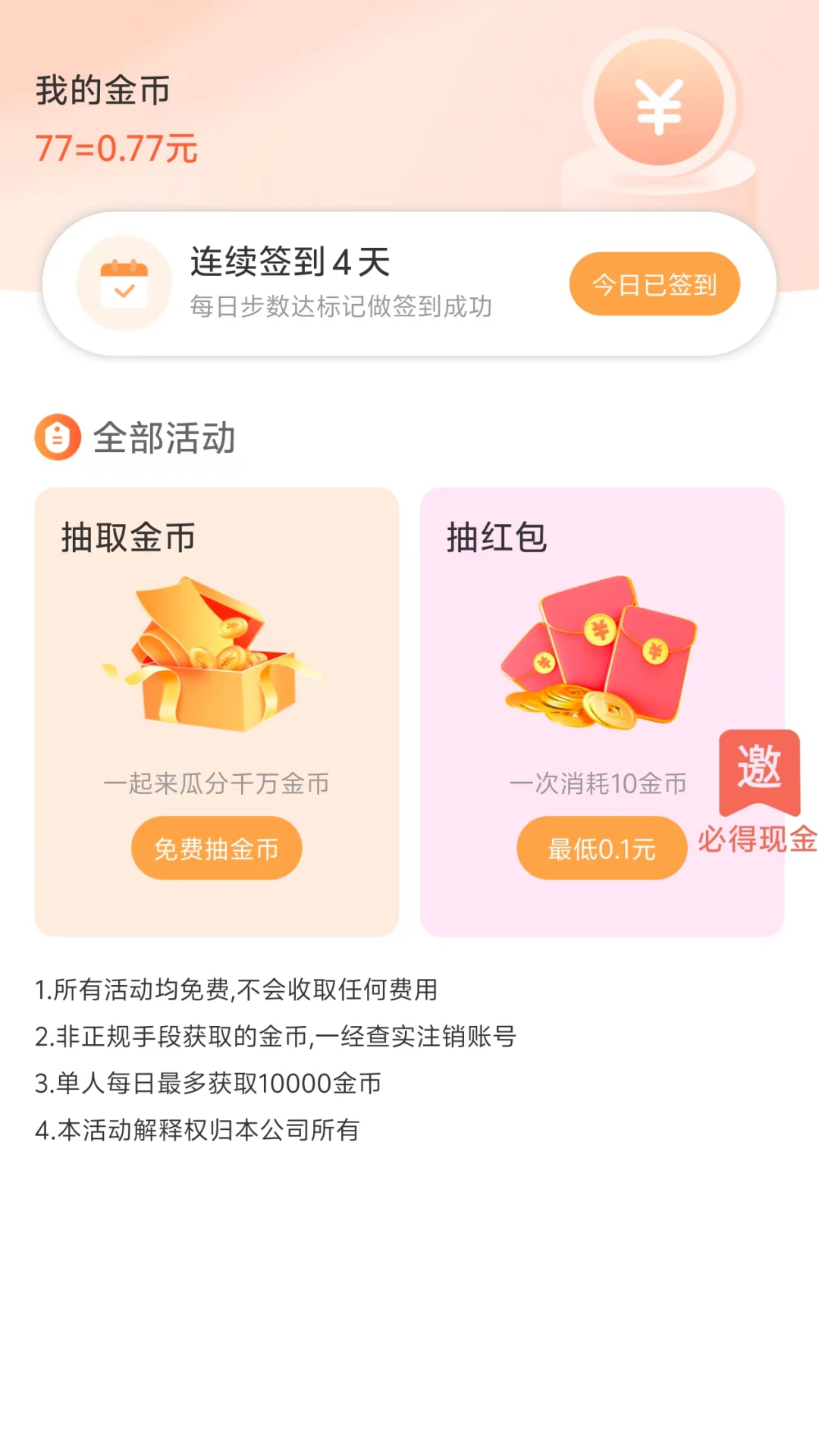Open the 抽取金币 card details
This screenshot has height=1456, width=819.
point(216,709)
